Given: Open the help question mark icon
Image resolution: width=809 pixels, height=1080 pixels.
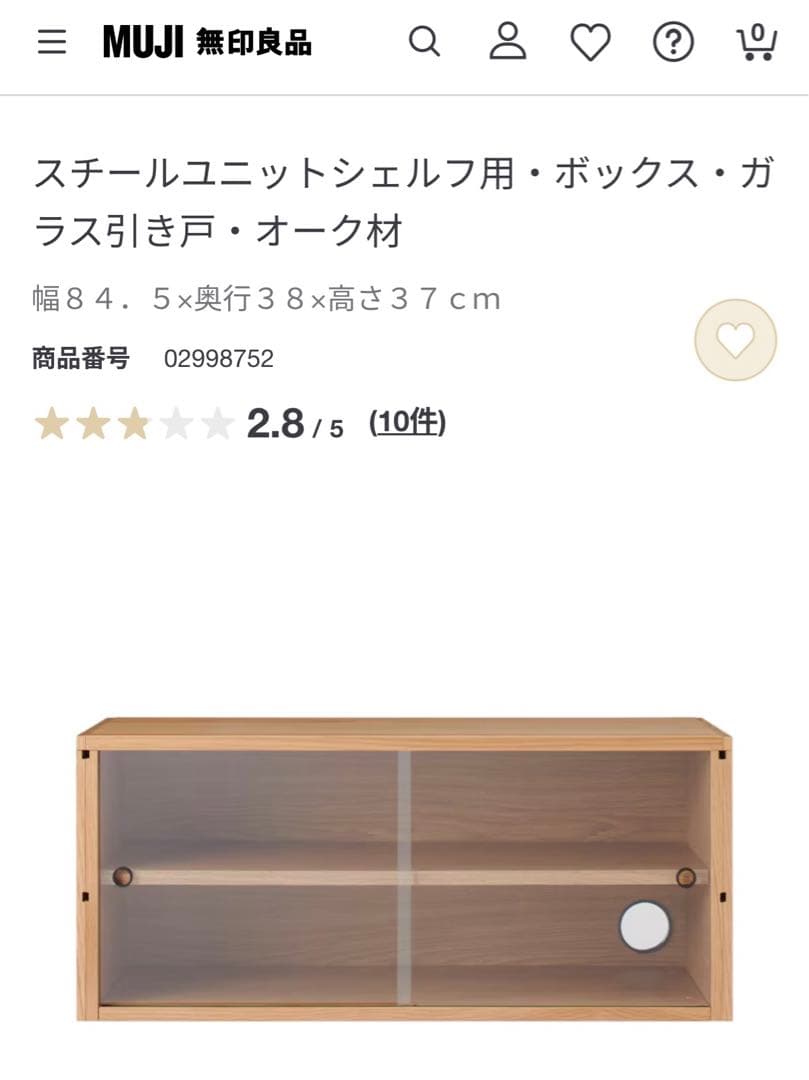Looking at the screenshot, I should coord(673,43).
